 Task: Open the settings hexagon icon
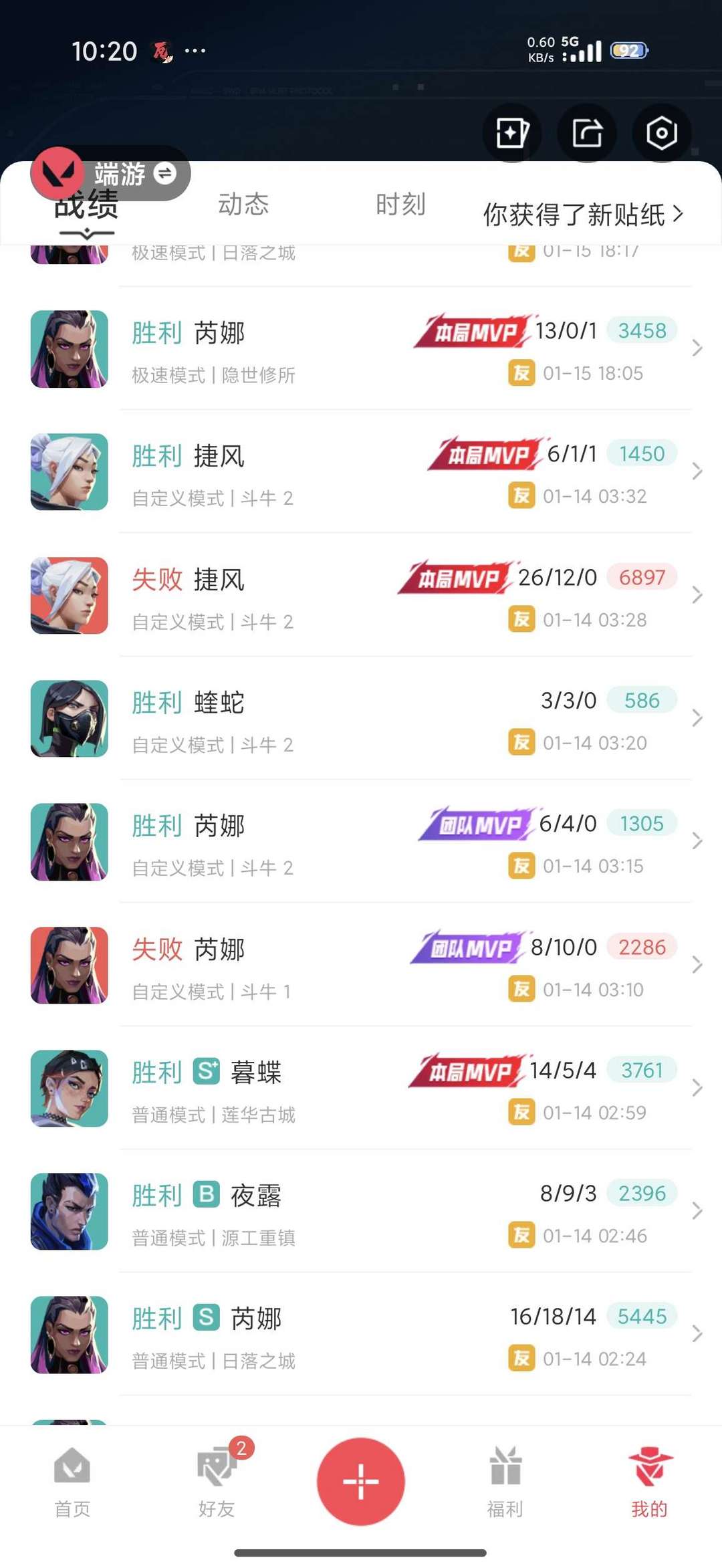click(x=662, y=133)
